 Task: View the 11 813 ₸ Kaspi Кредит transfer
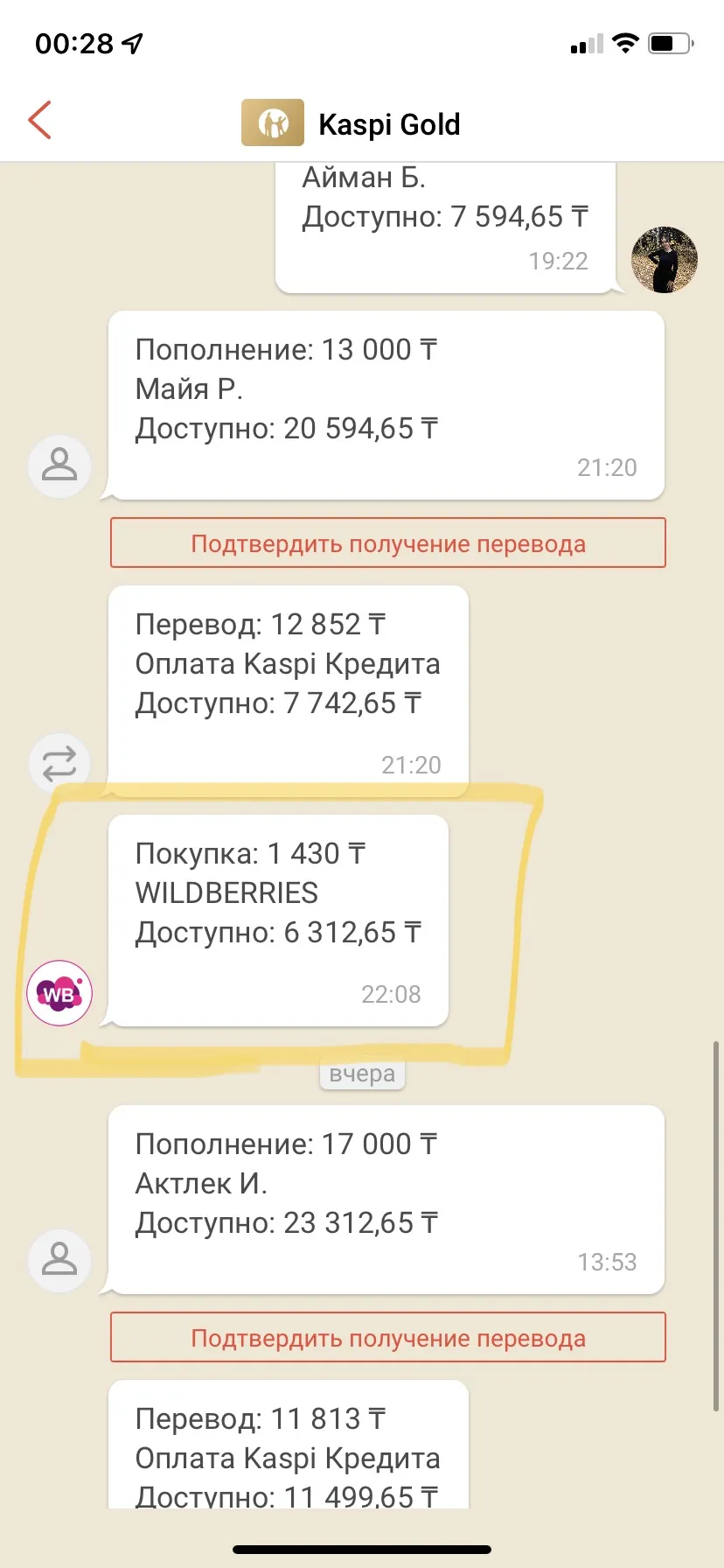[x=289, y=1444]
